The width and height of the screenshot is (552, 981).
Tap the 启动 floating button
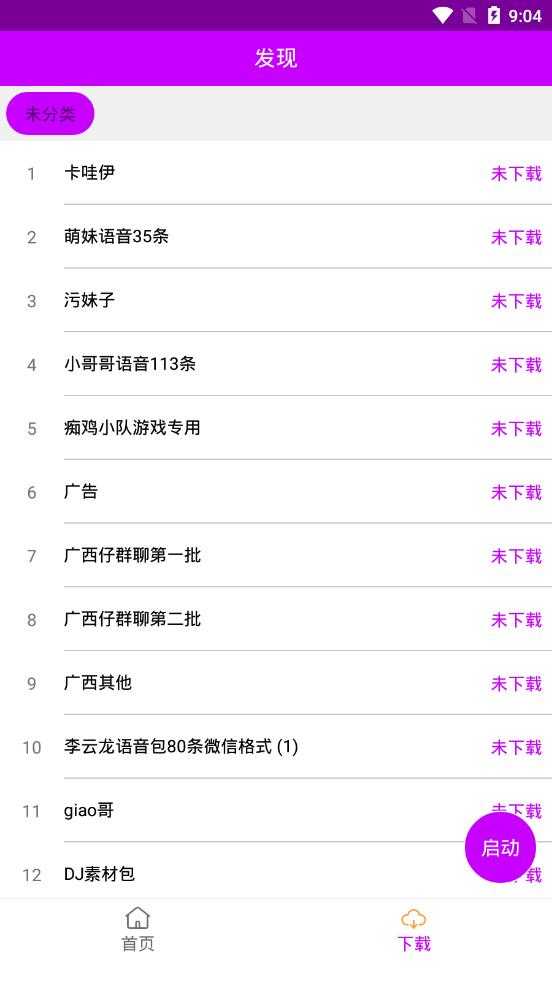tap(500, 848)
